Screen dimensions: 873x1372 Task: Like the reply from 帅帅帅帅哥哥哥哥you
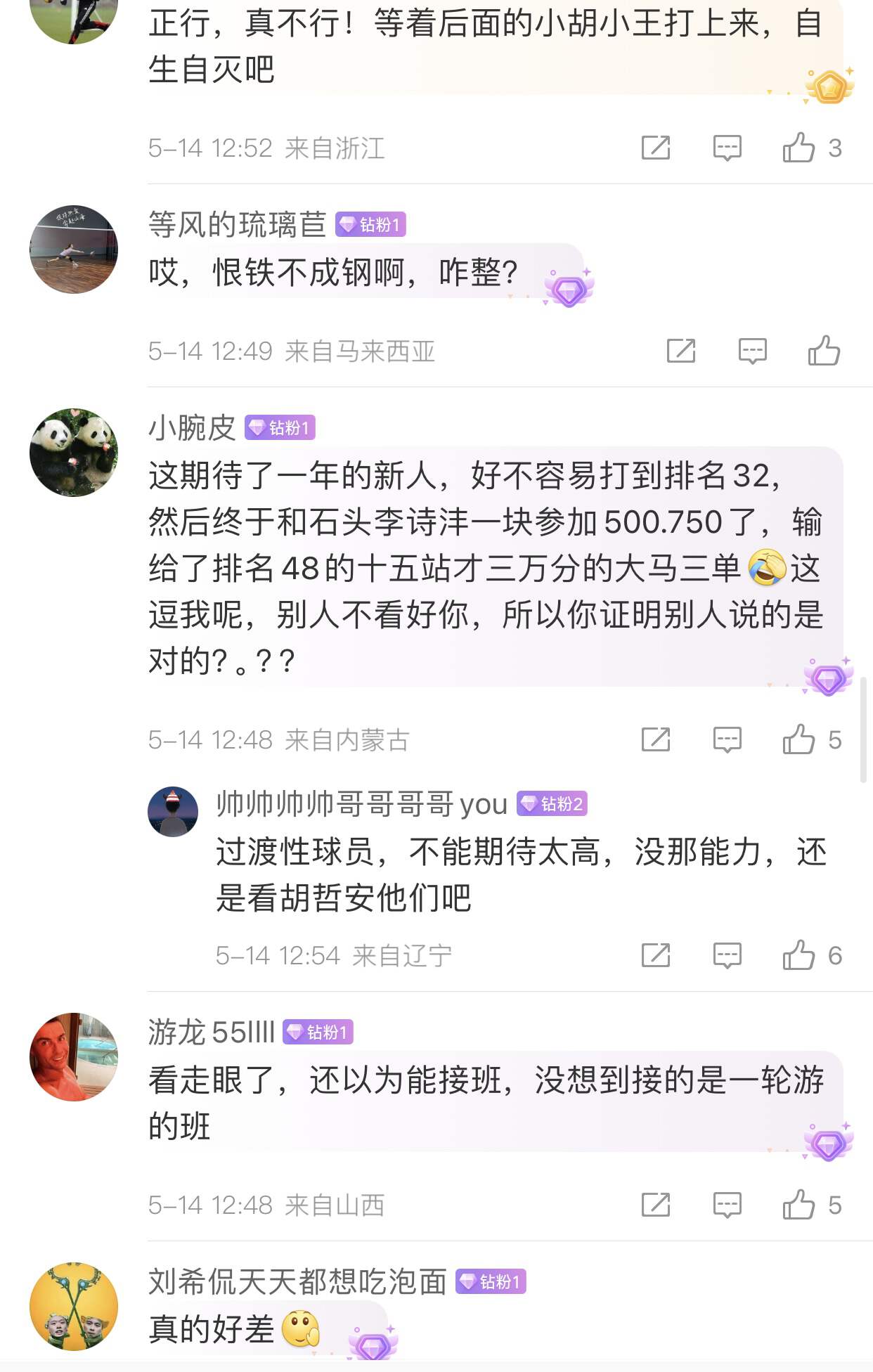(799, 955)
